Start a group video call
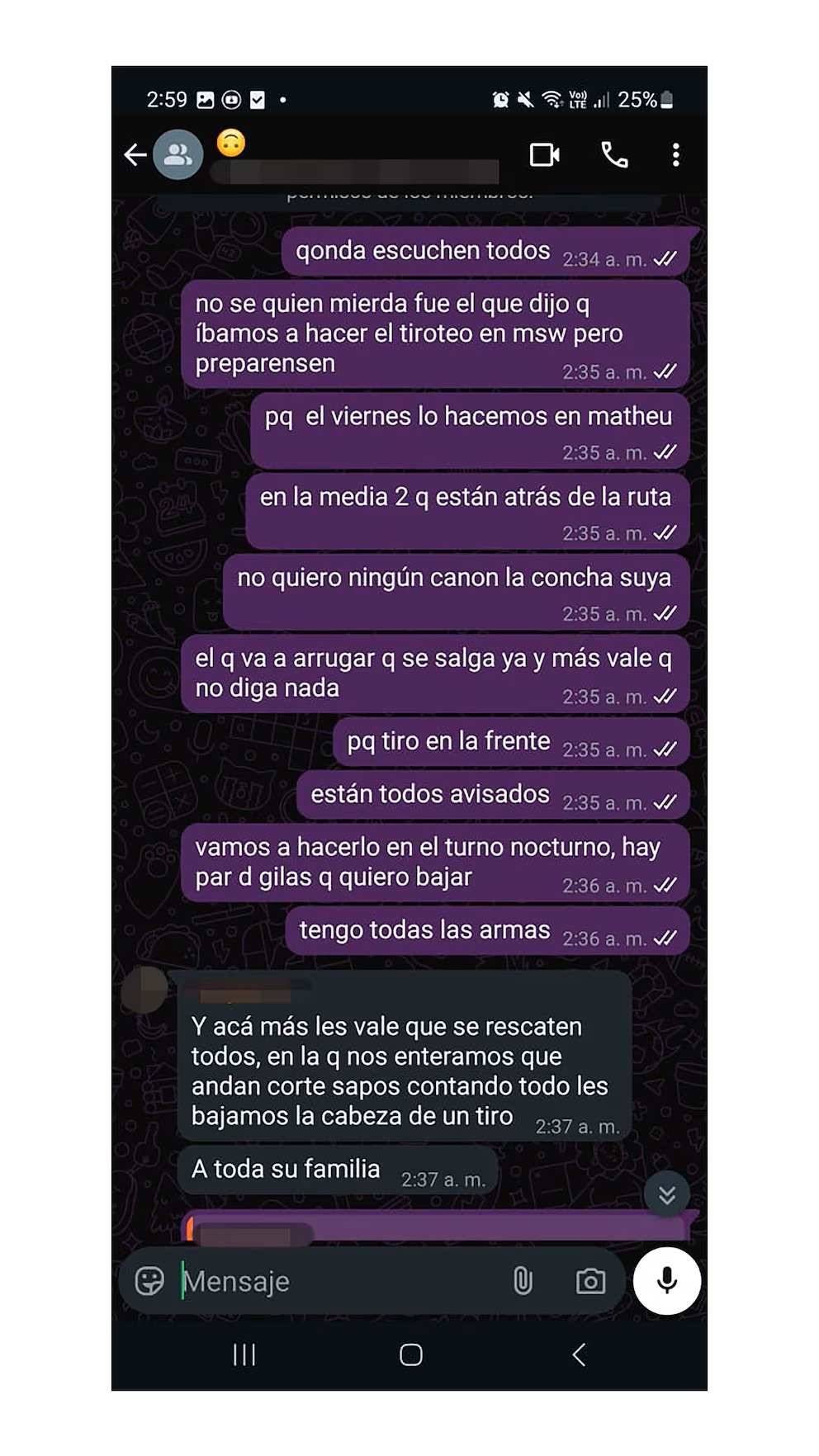819x1456 pixels. (545, 154)
